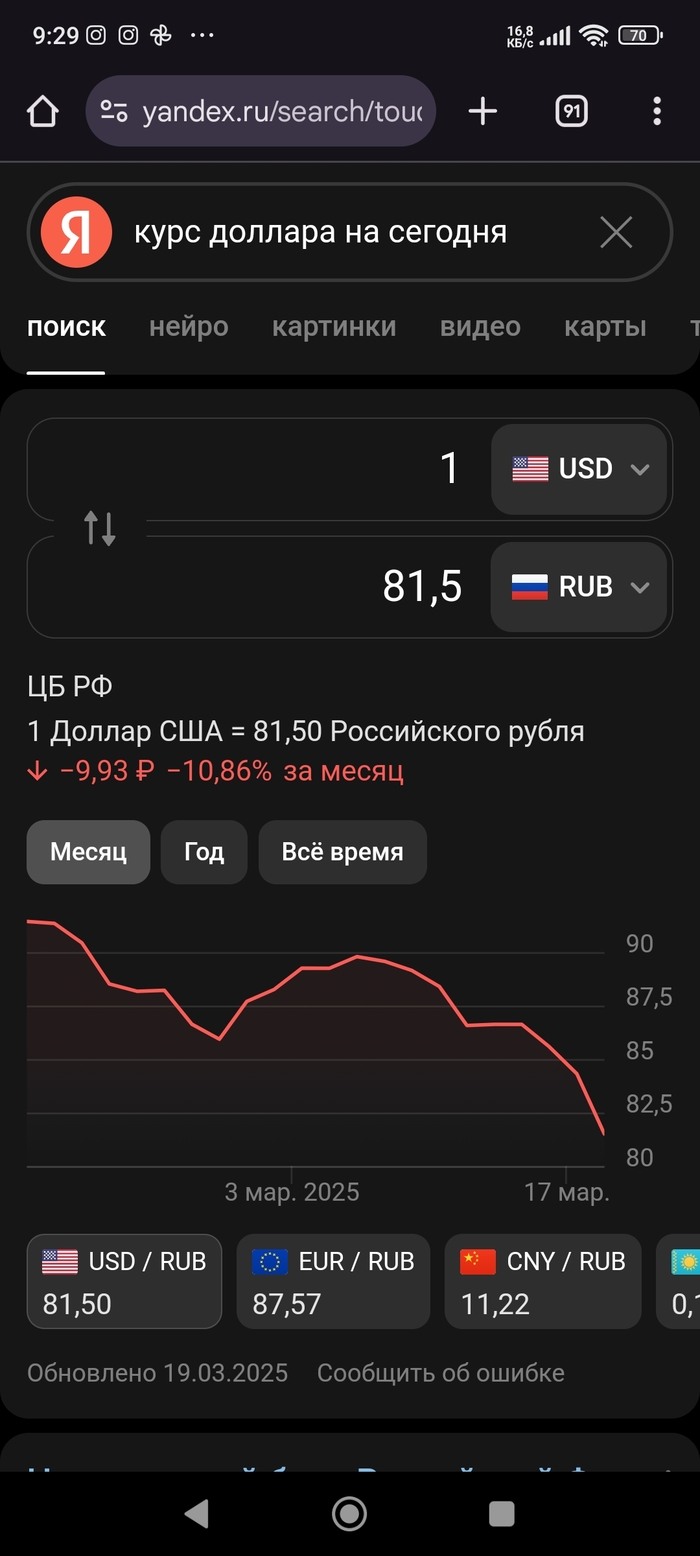Viewport: 700px width, 1556px height.
Task: Open the RUB currency dropdown
Action: pyautogui.click(x=580, y=587)
